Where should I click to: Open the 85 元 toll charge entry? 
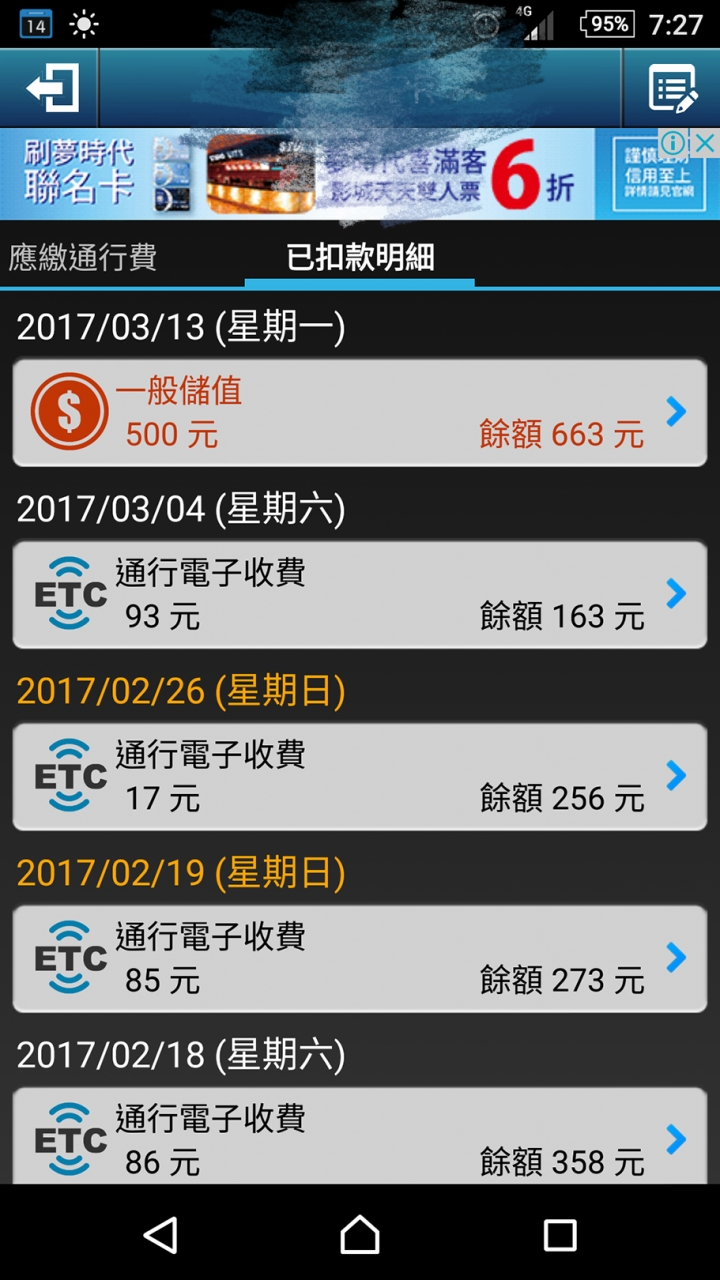[360, 958]
